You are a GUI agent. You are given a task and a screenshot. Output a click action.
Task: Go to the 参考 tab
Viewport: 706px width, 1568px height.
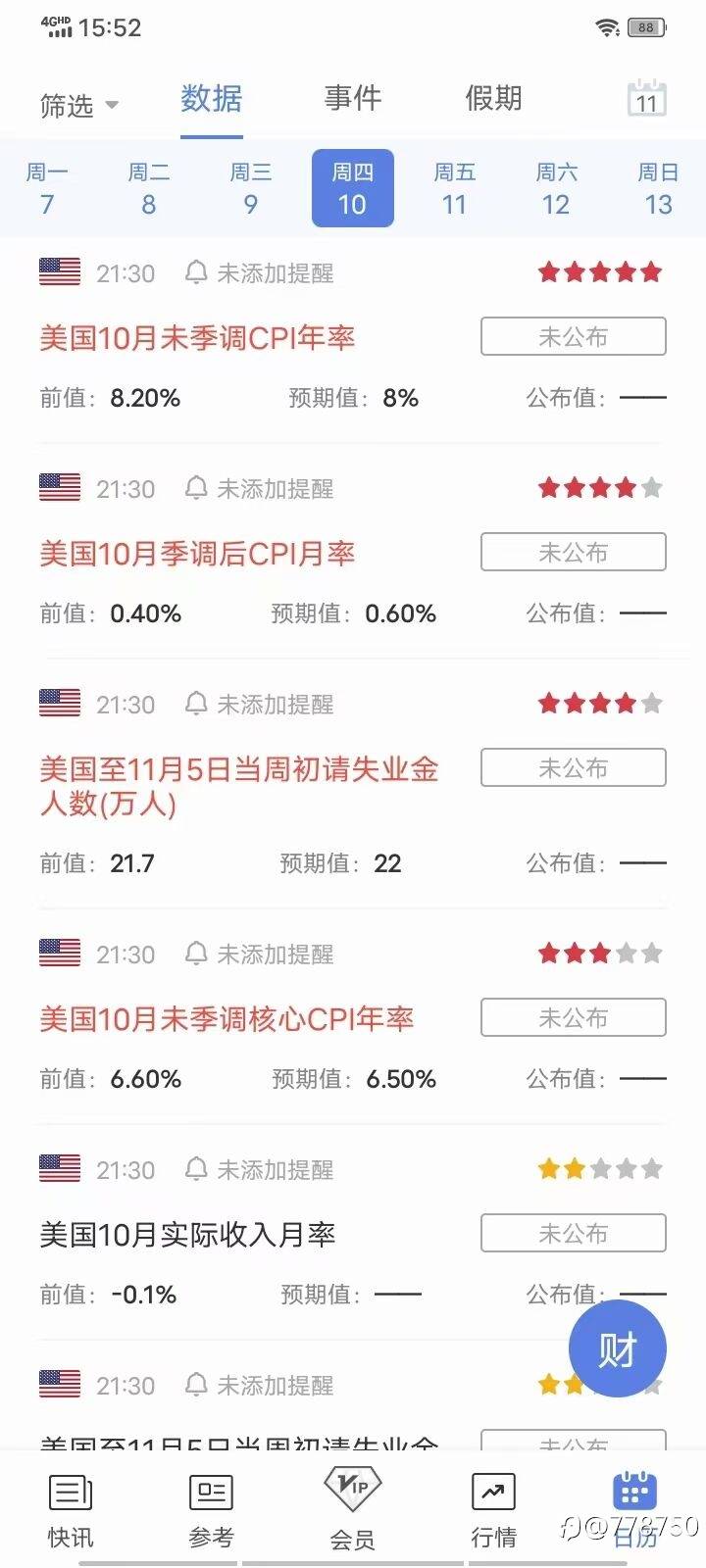(x=211, y=1511)
